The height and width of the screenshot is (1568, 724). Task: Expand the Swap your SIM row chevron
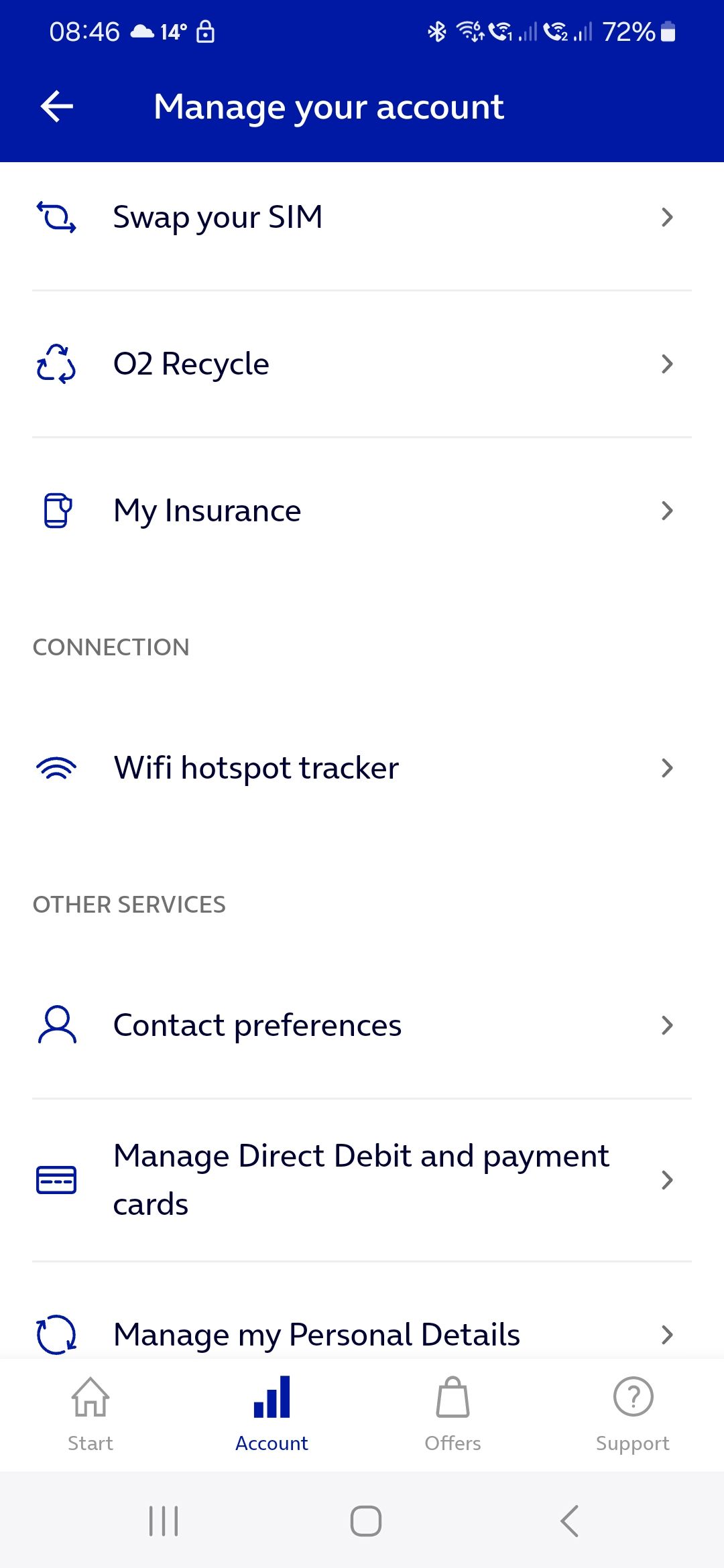pos(667,216)
